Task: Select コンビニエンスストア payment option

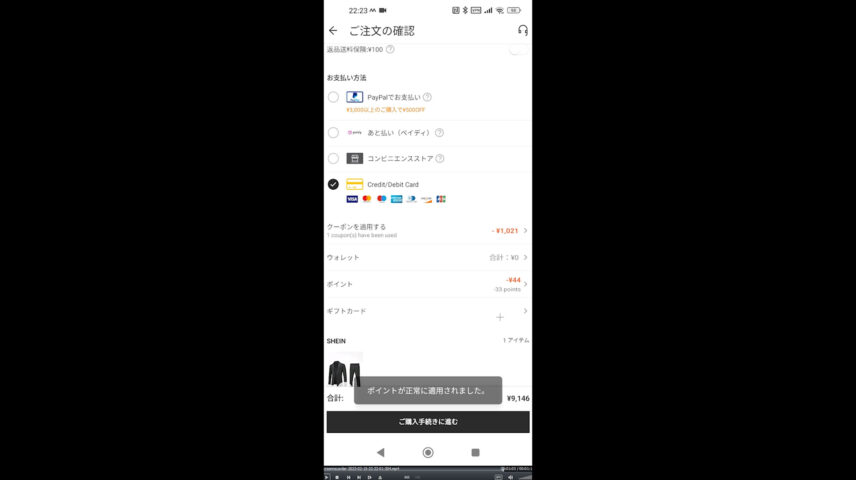Action: 333,158
